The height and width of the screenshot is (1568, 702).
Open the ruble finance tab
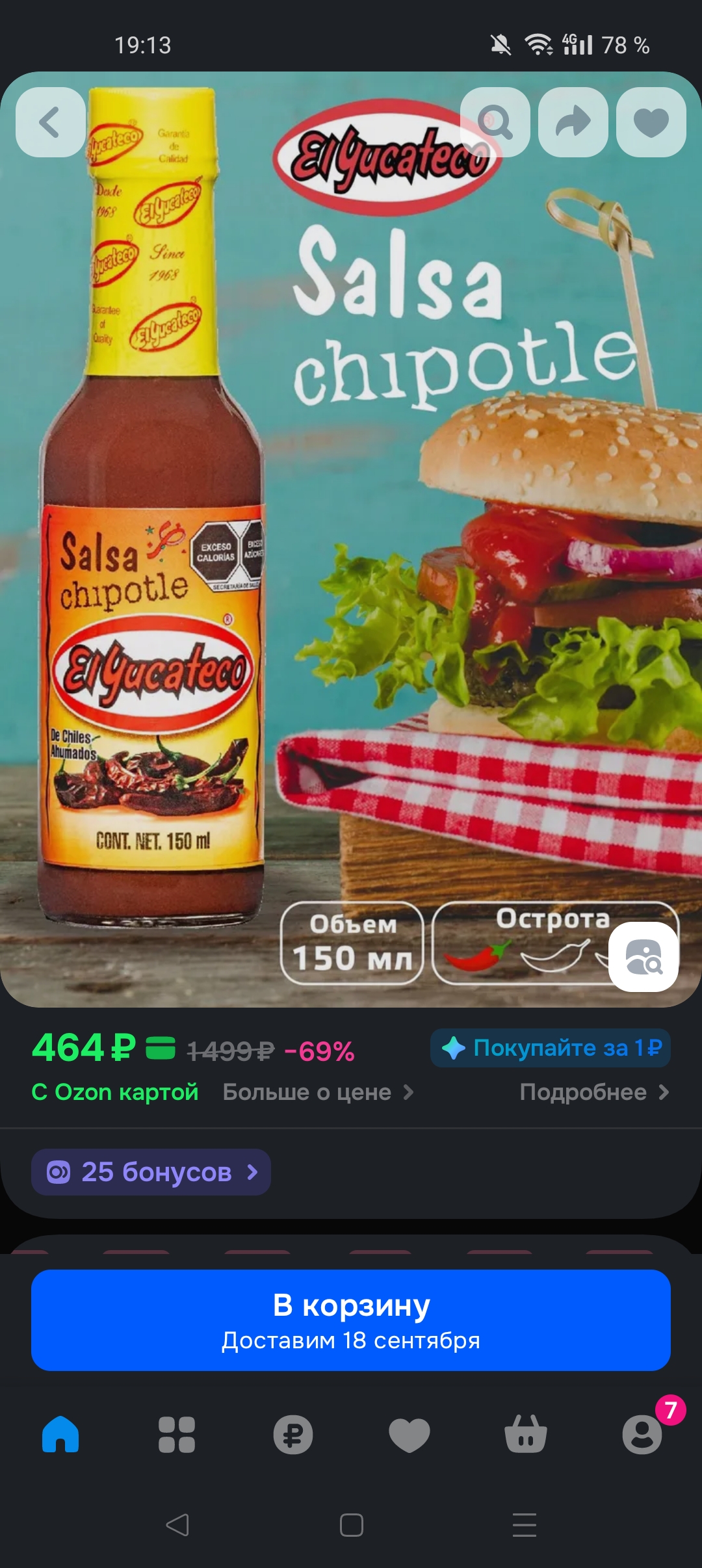coord(293,1434)
